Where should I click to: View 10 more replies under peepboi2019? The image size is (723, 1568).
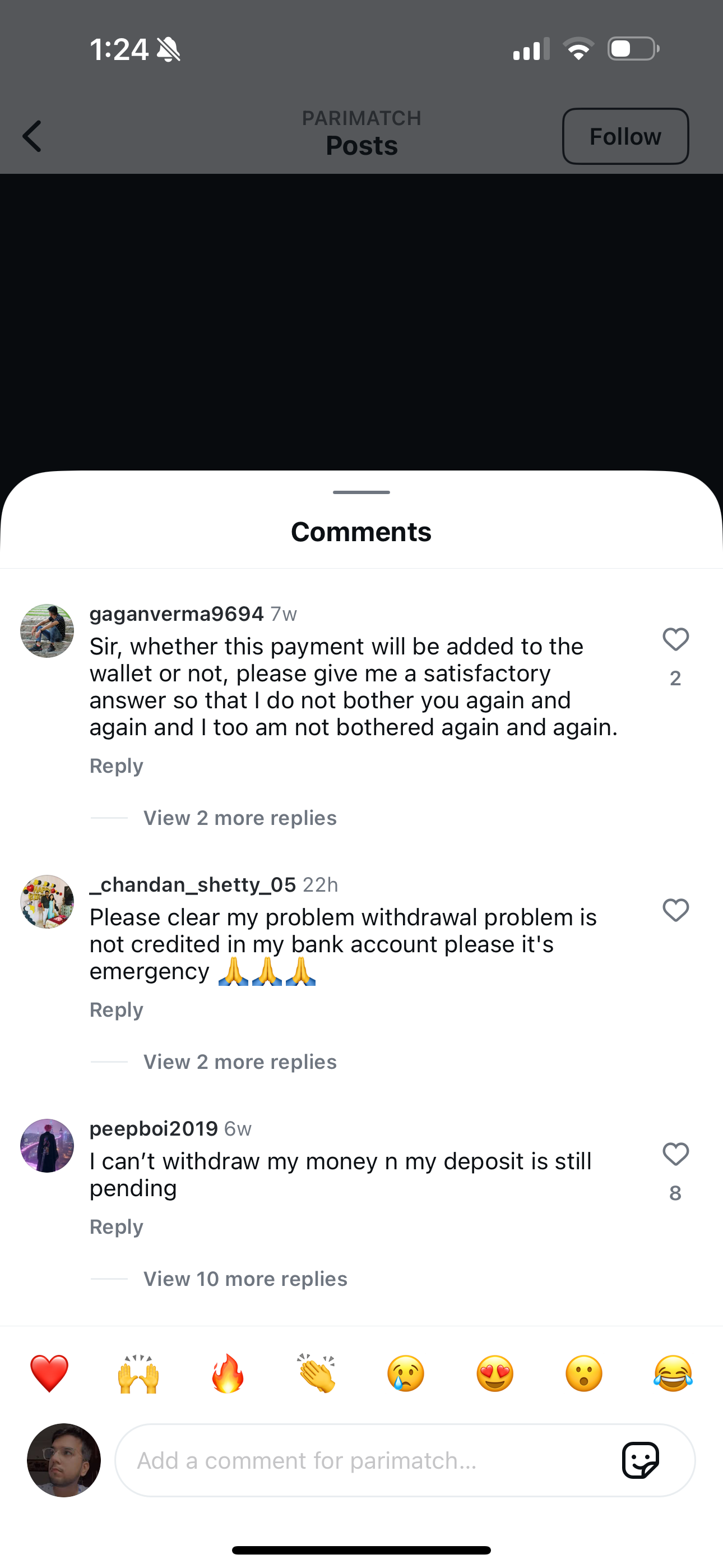245,1279
